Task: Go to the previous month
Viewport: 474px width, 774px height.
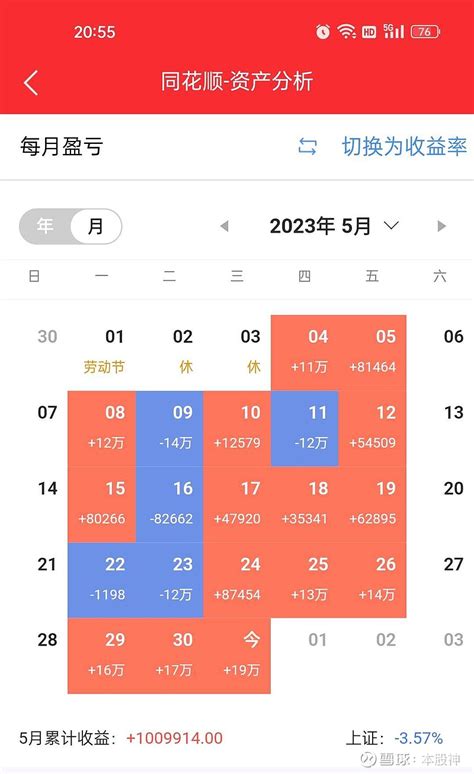Action: pyautogui.click(x=225, y=226)
